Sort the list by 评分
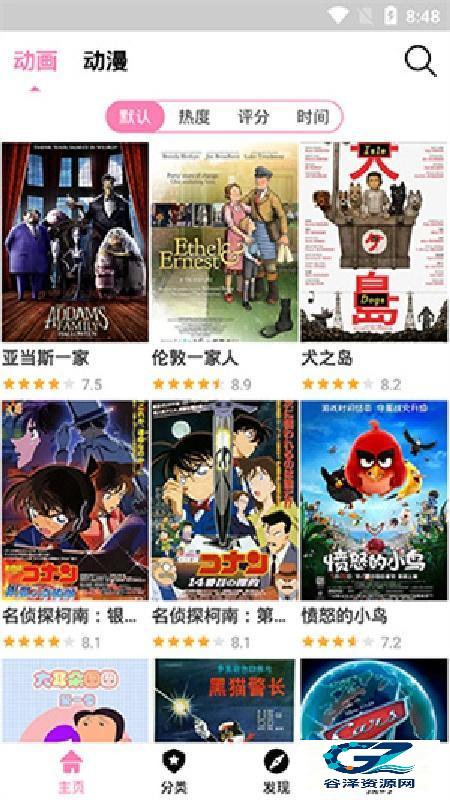 tap(254, 117)
